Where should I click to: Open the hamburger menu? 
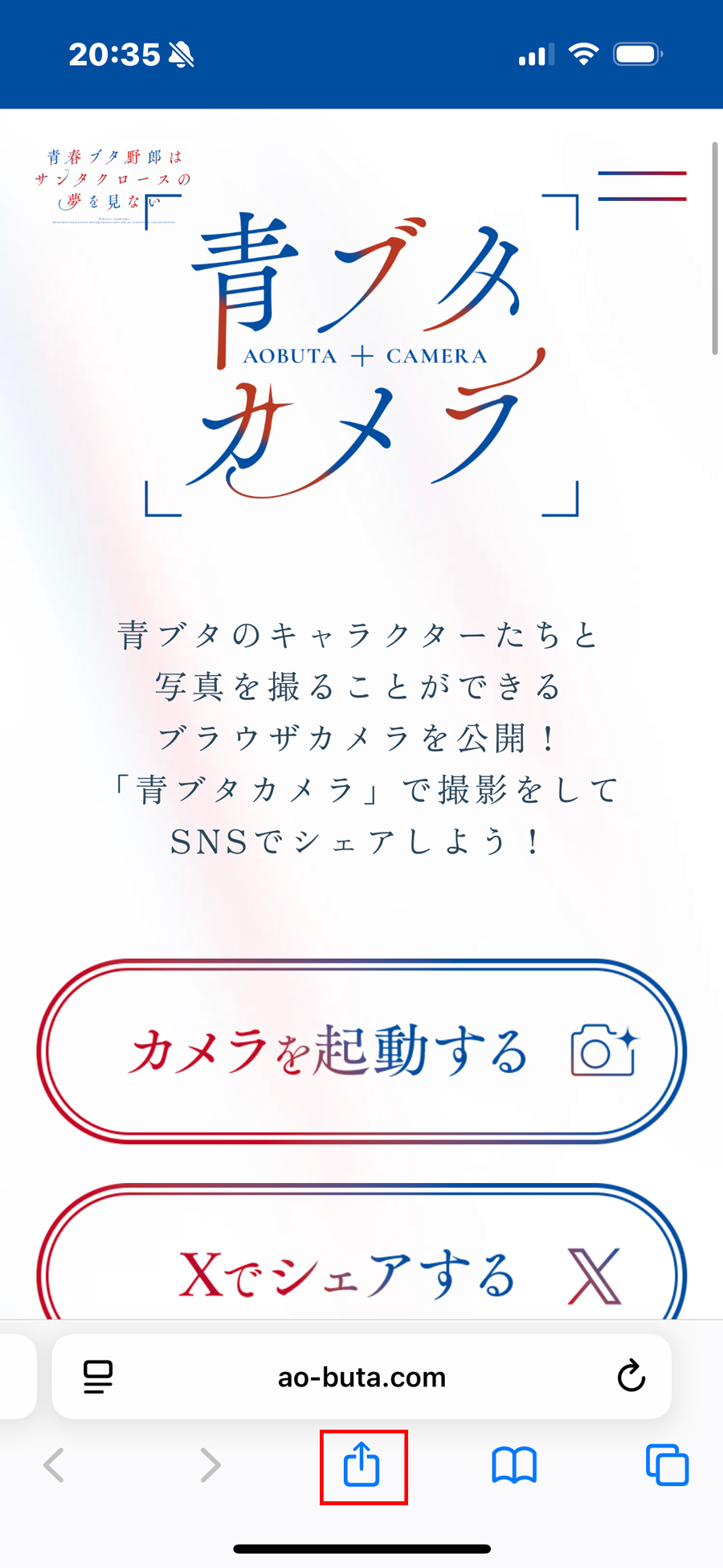click(642, 186)
